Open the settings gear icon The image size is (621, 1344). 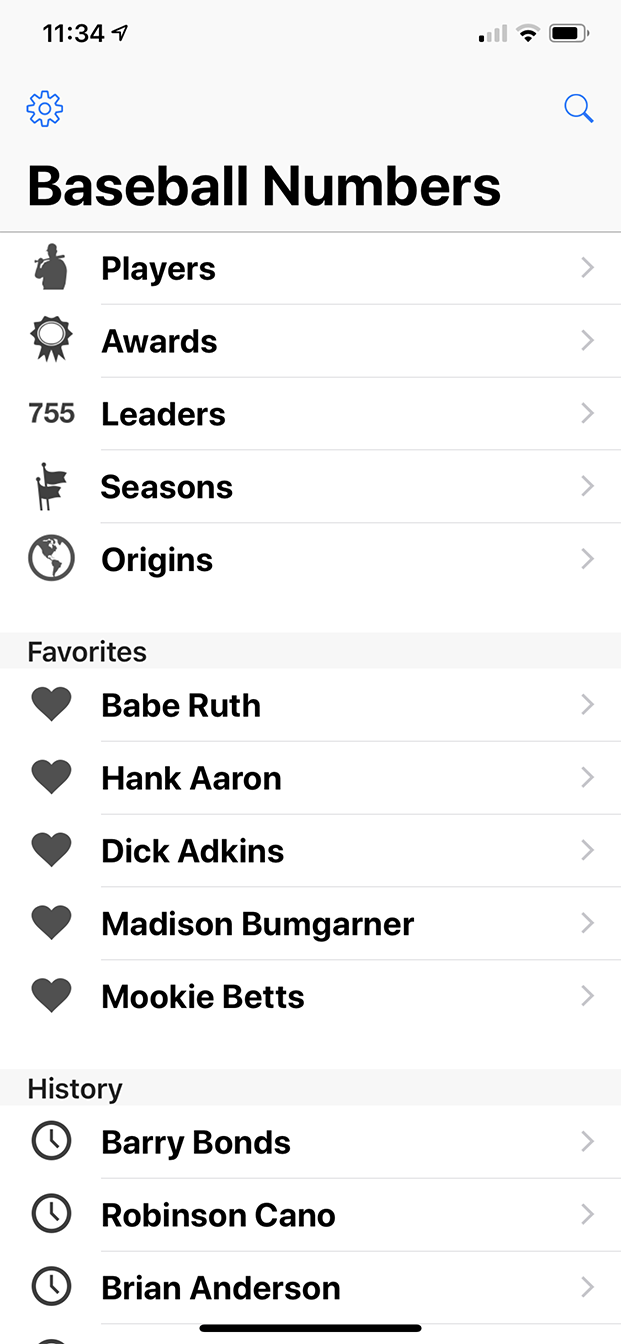(x=45, y=108)
